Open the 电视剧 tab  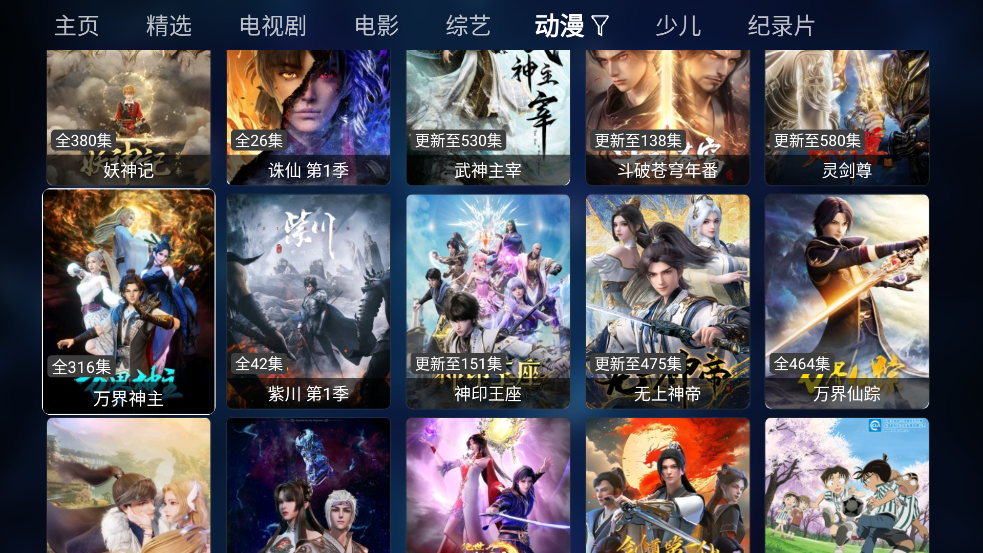[273, 25]
